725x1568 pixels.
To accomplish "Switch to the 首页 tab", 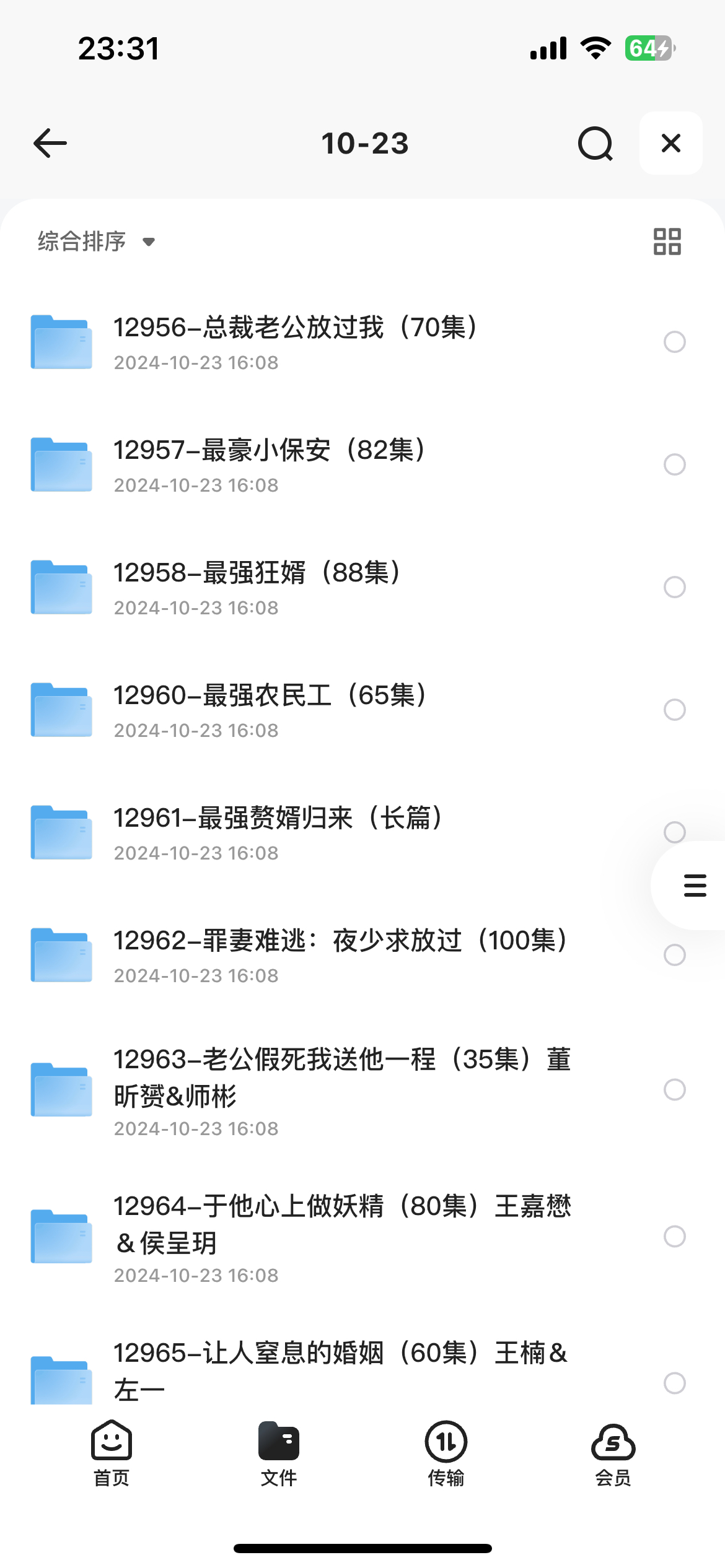I will pyautogui.click(x=112, y=1453).
